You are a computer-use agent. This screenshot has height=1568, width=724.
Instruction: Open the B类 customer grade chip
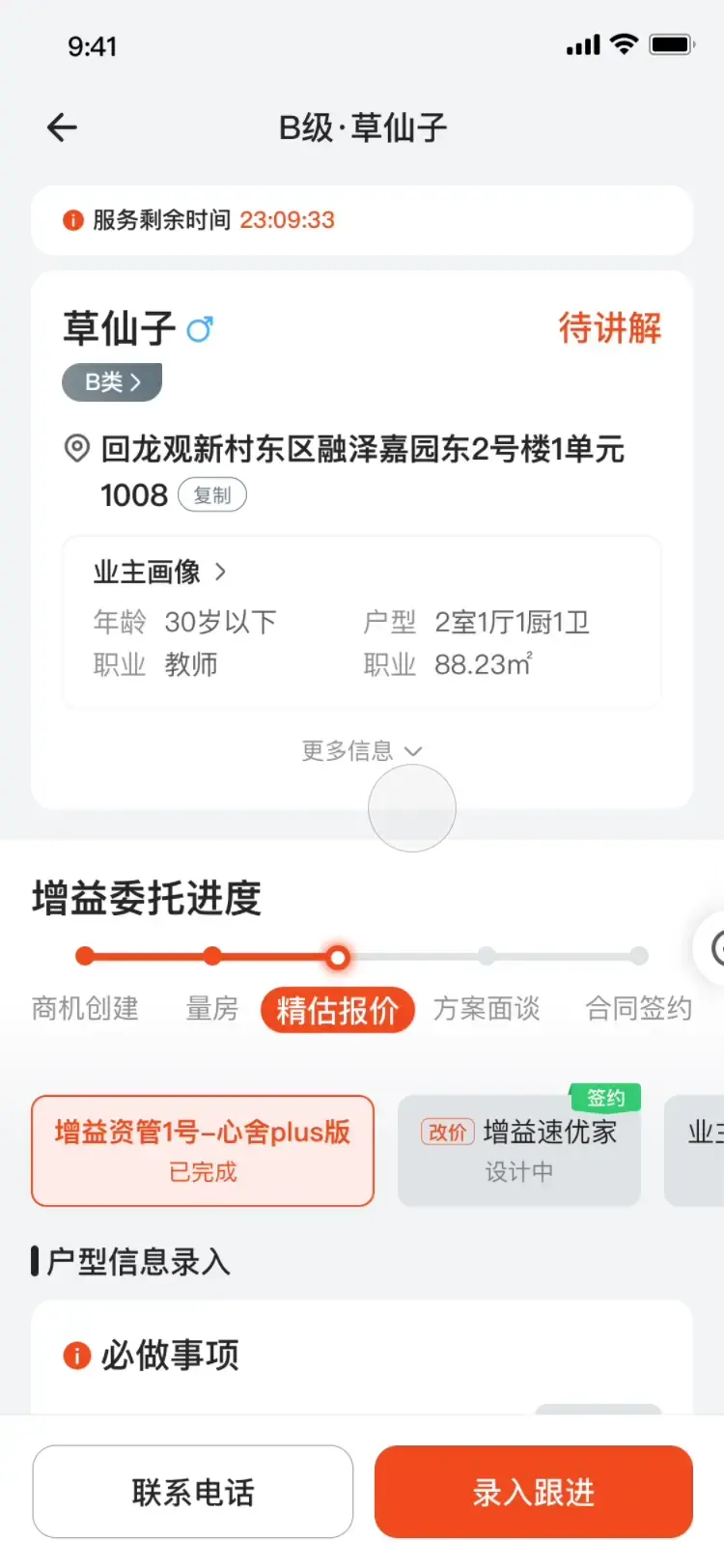112,382
